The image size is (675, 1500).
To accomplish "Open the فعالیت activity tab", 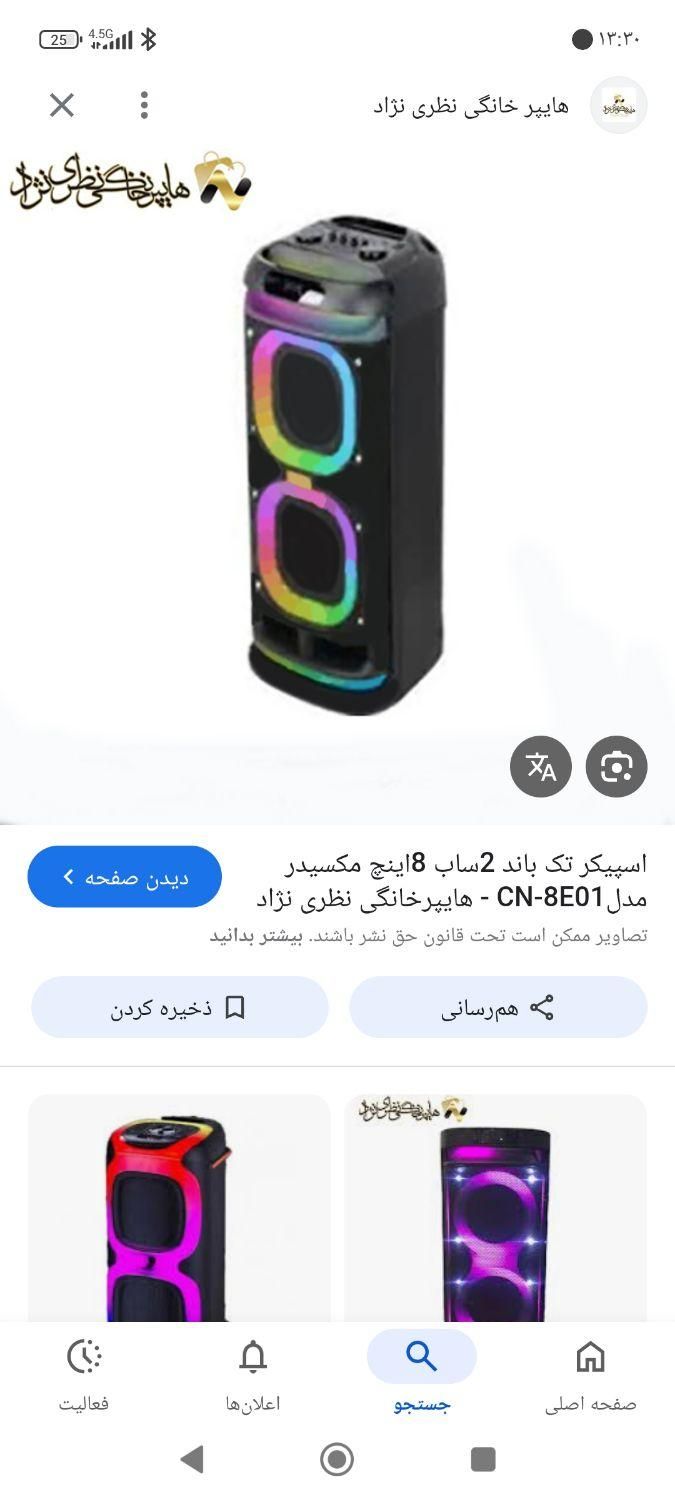I will coord(84,1376).
